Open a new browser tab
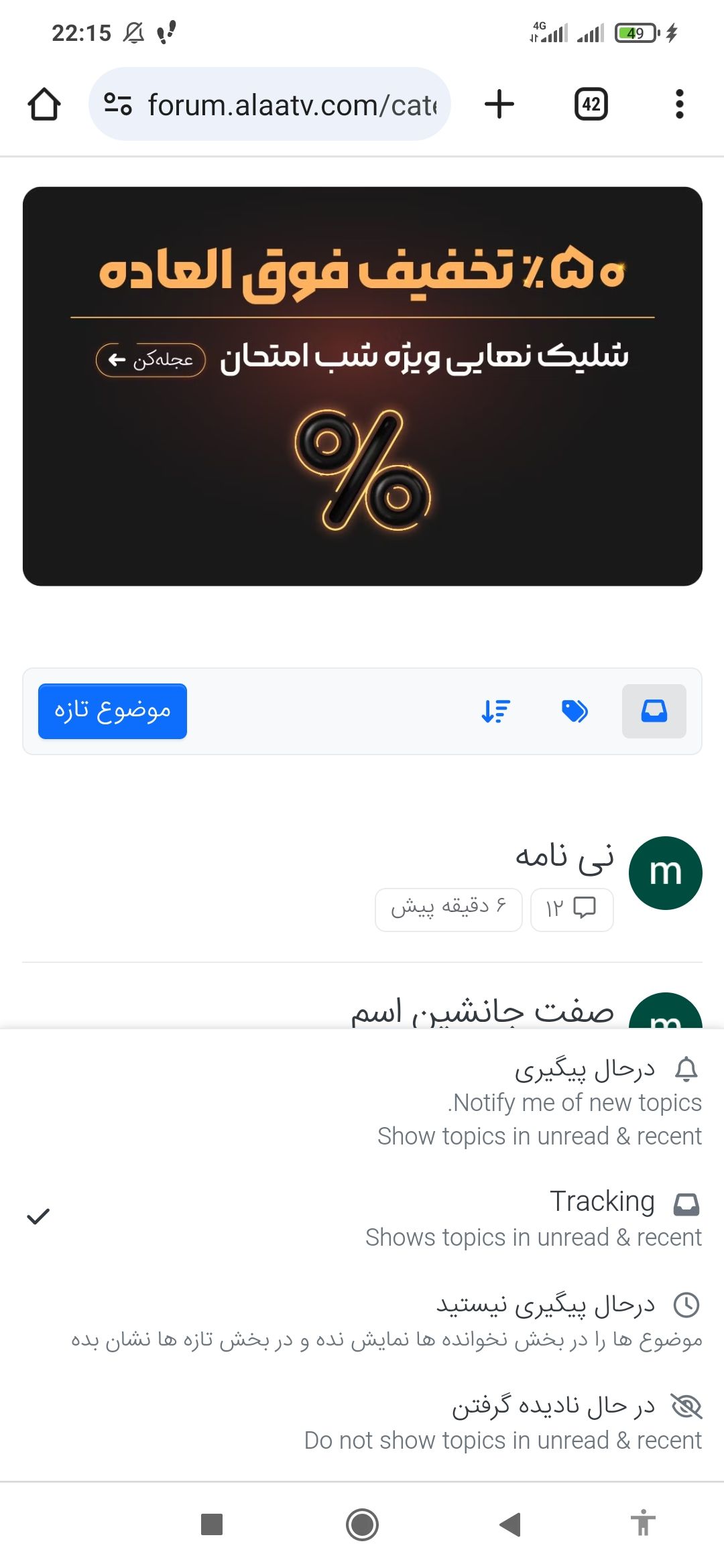 tap(499, 105)
